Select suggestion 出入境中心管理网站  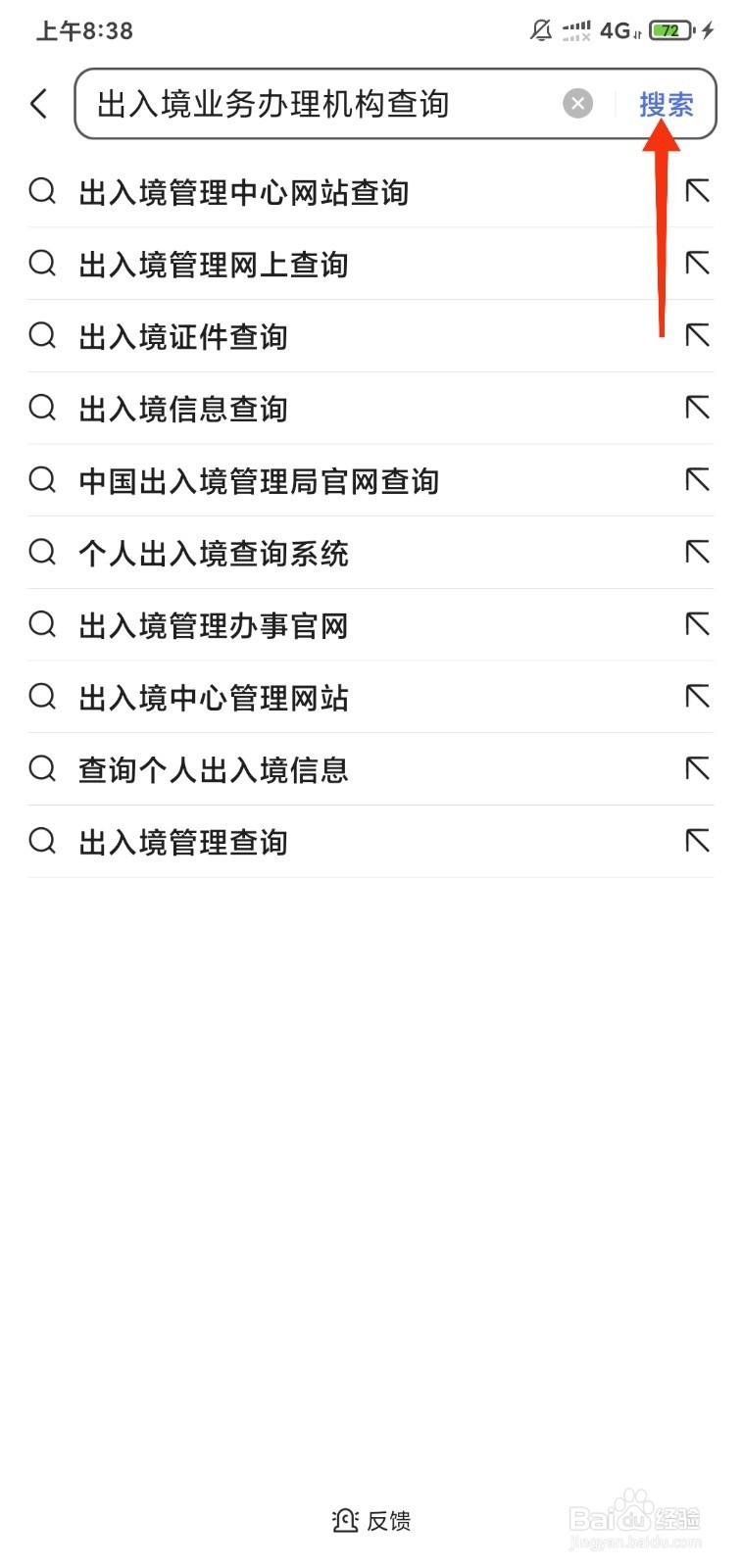pos(371,698)
